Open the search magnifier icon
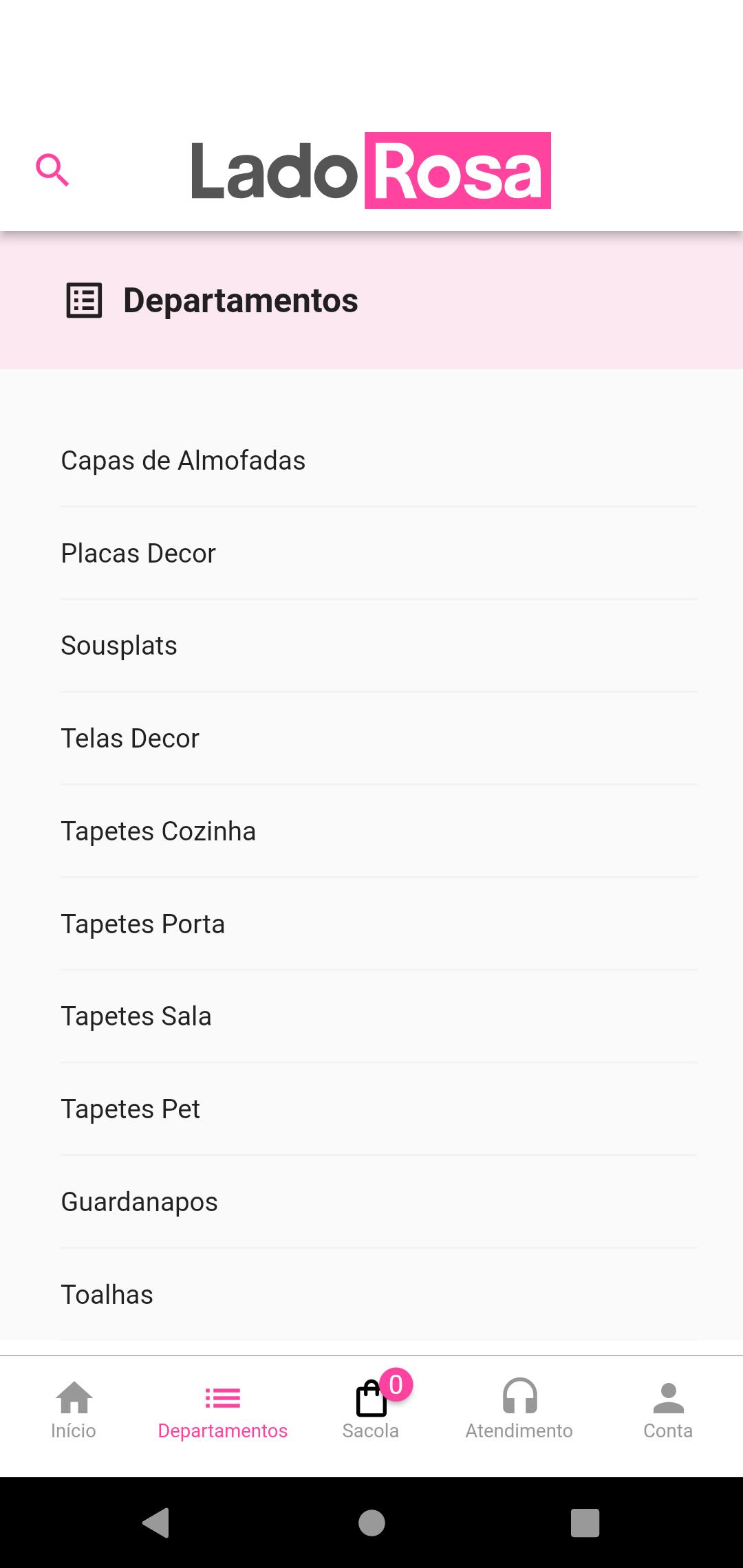 (x=52, y=170)
